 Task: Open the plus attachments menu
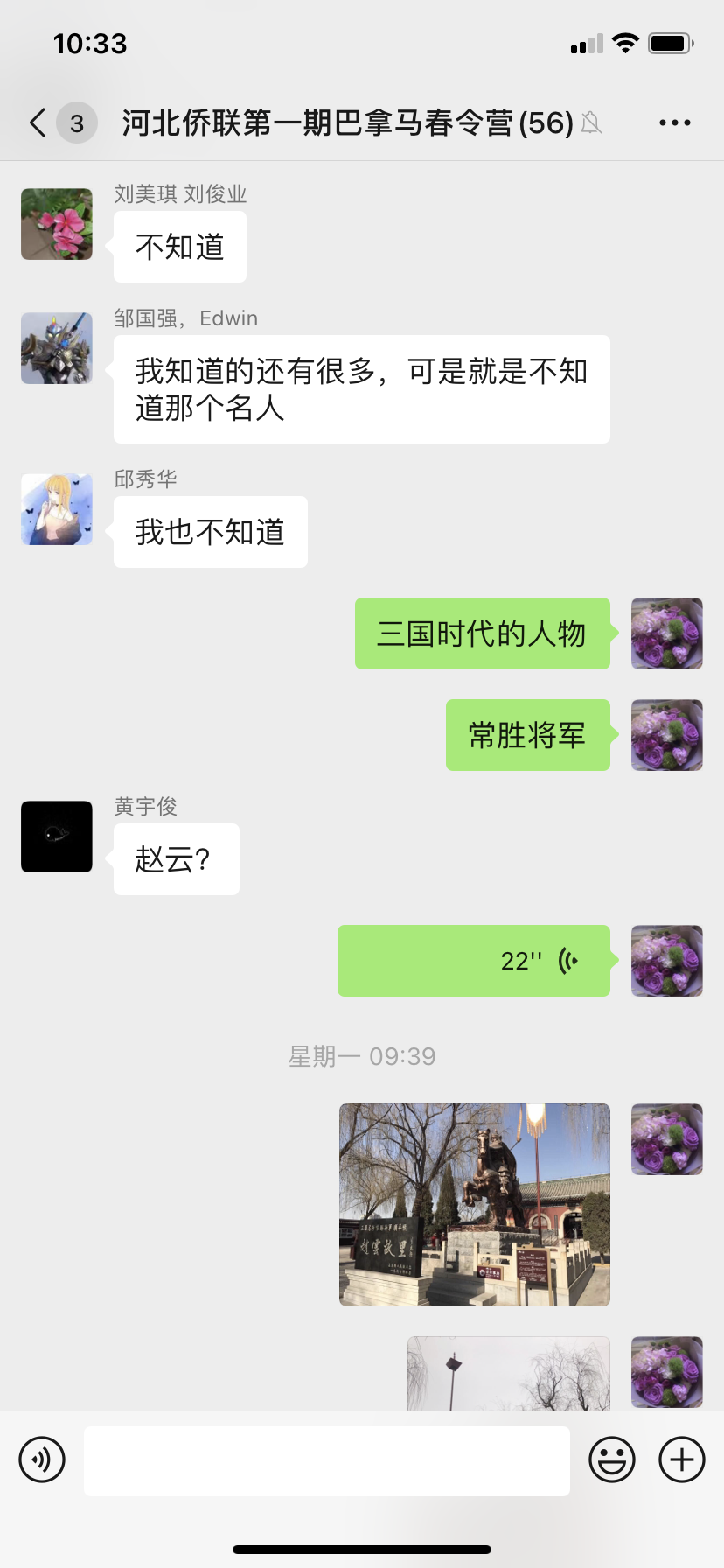[681, 1459]
